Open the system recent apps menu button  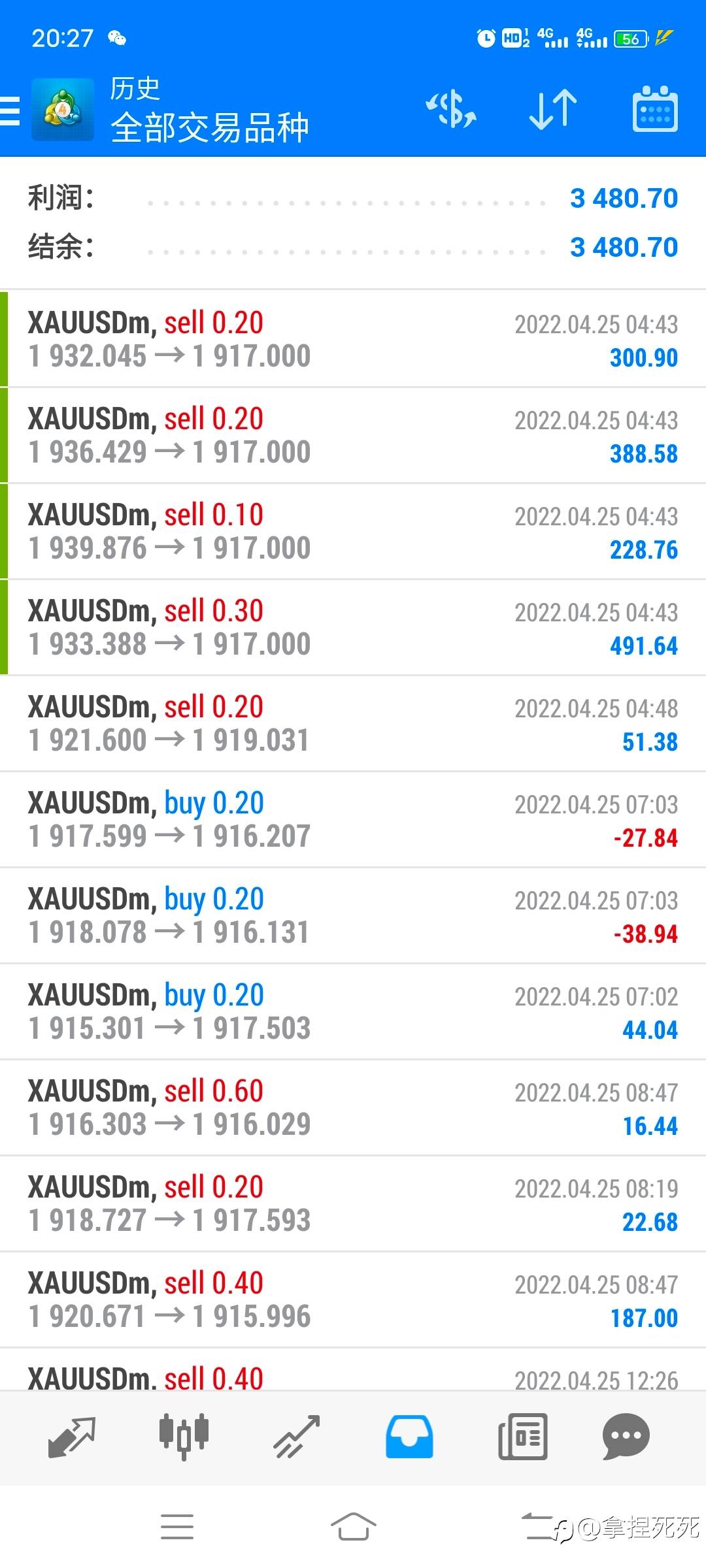click(x=177, y=1527)
